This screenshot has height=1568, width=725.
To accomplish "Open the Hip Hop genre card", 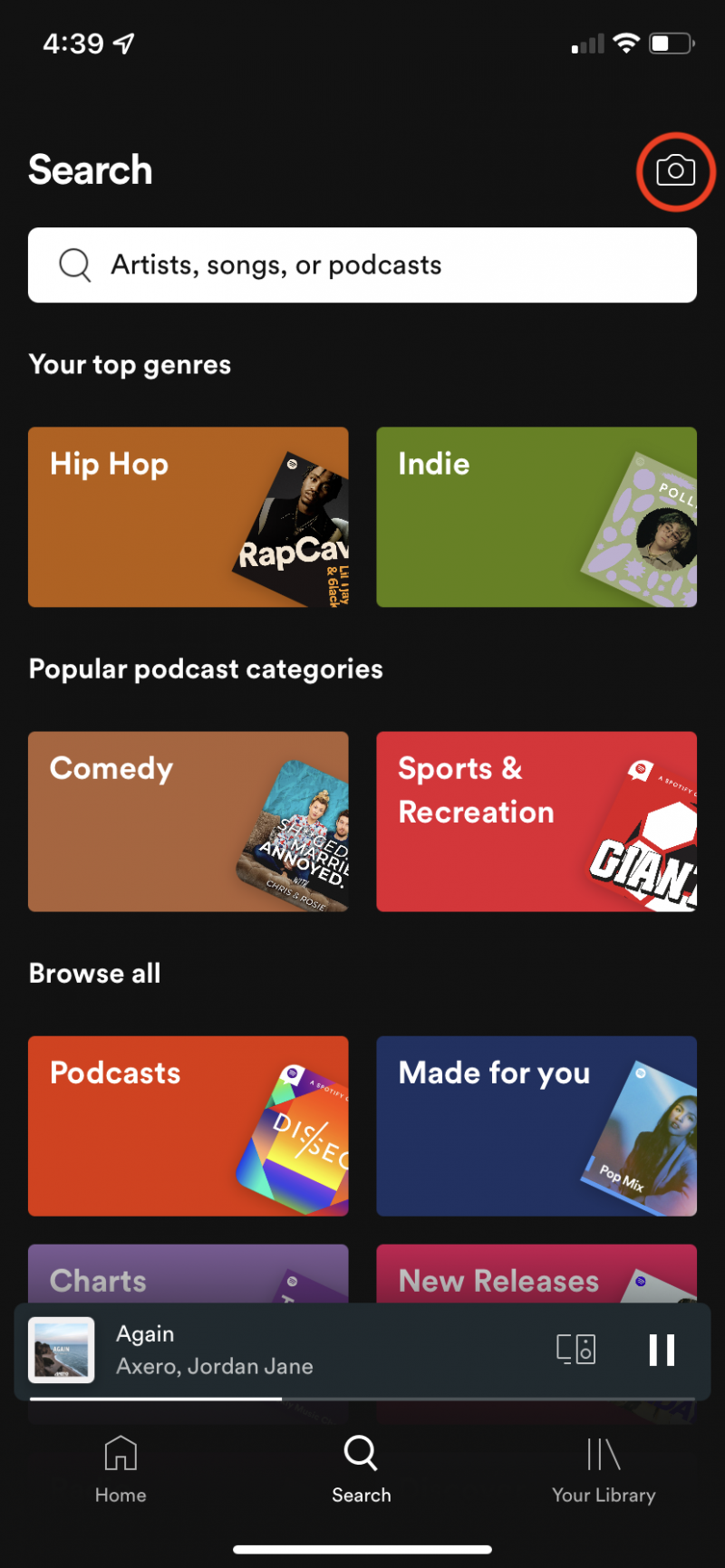I will 188,516.
